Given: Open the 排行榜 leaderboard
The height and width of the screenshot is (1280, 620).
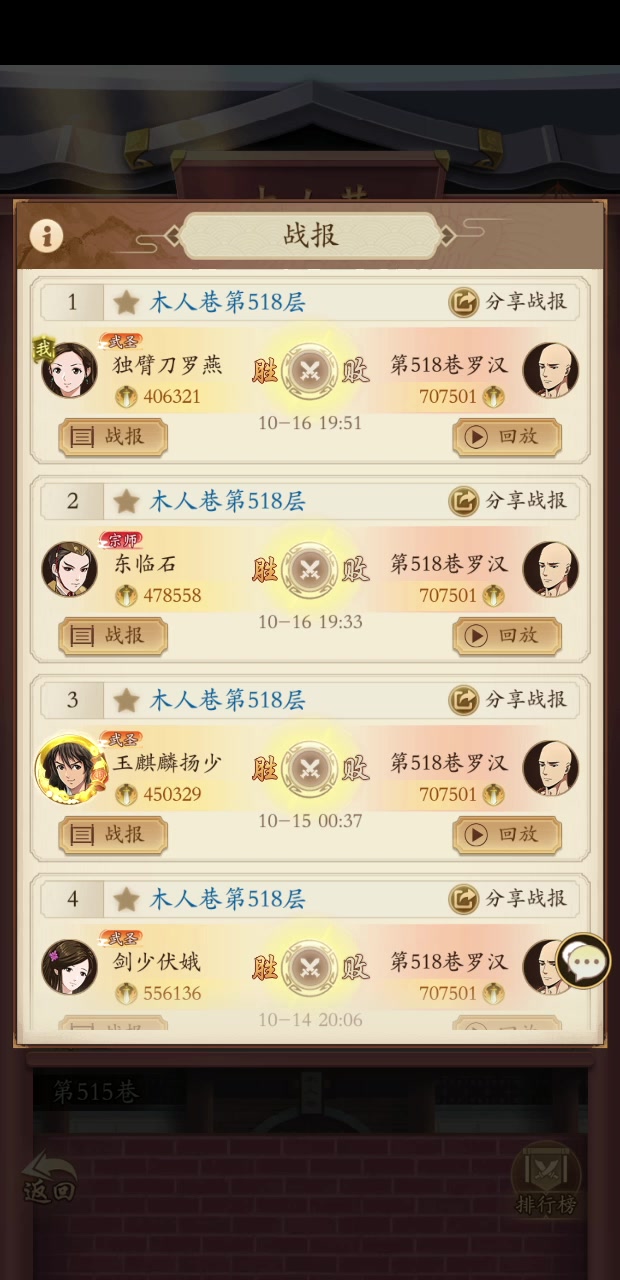Looking at the screenshot, I should point(546,1182).
